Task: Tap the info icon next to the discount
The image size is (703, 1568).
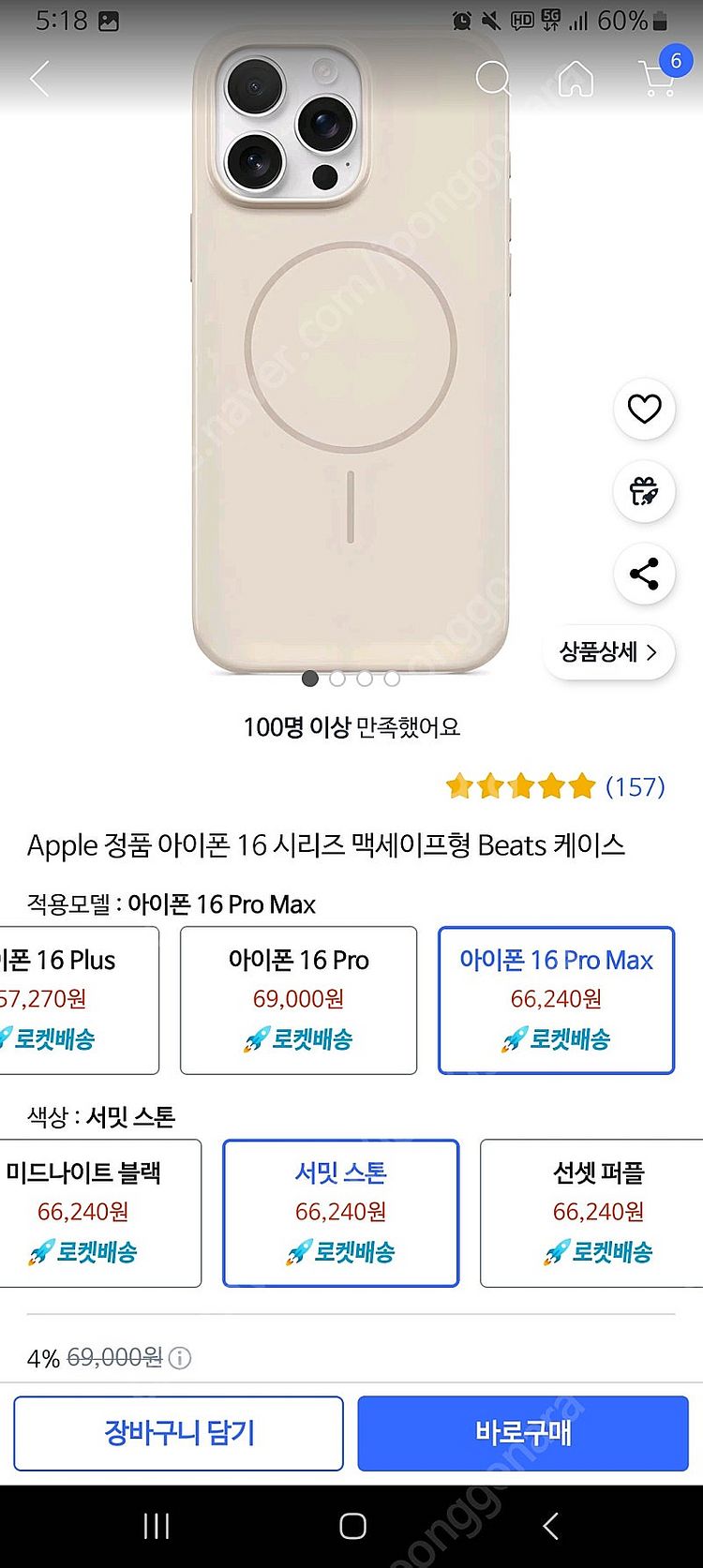Action: [x=178, y=1358]
